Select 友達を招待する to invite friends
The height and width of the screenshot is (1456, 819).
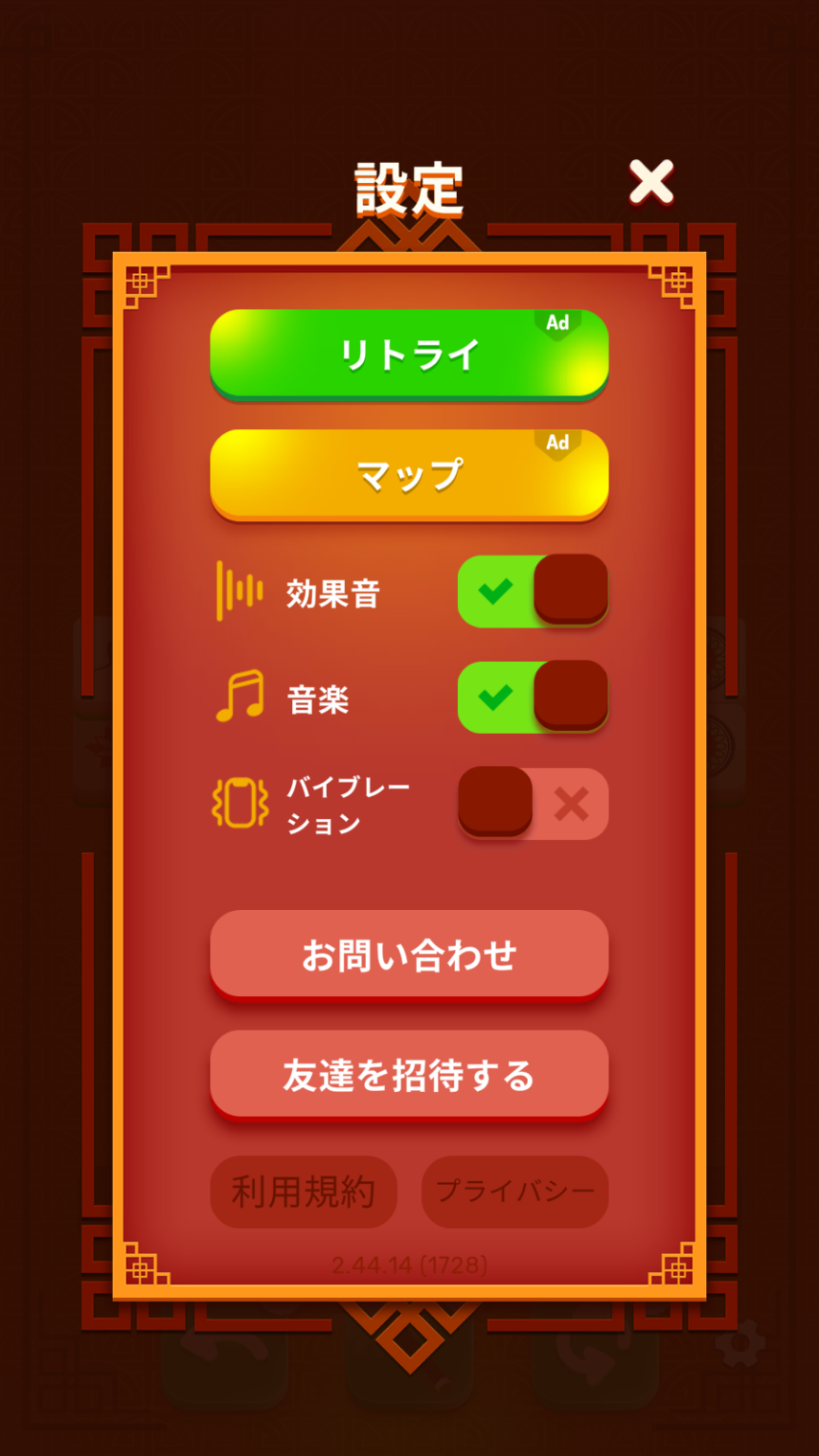tap(409, 1074)
